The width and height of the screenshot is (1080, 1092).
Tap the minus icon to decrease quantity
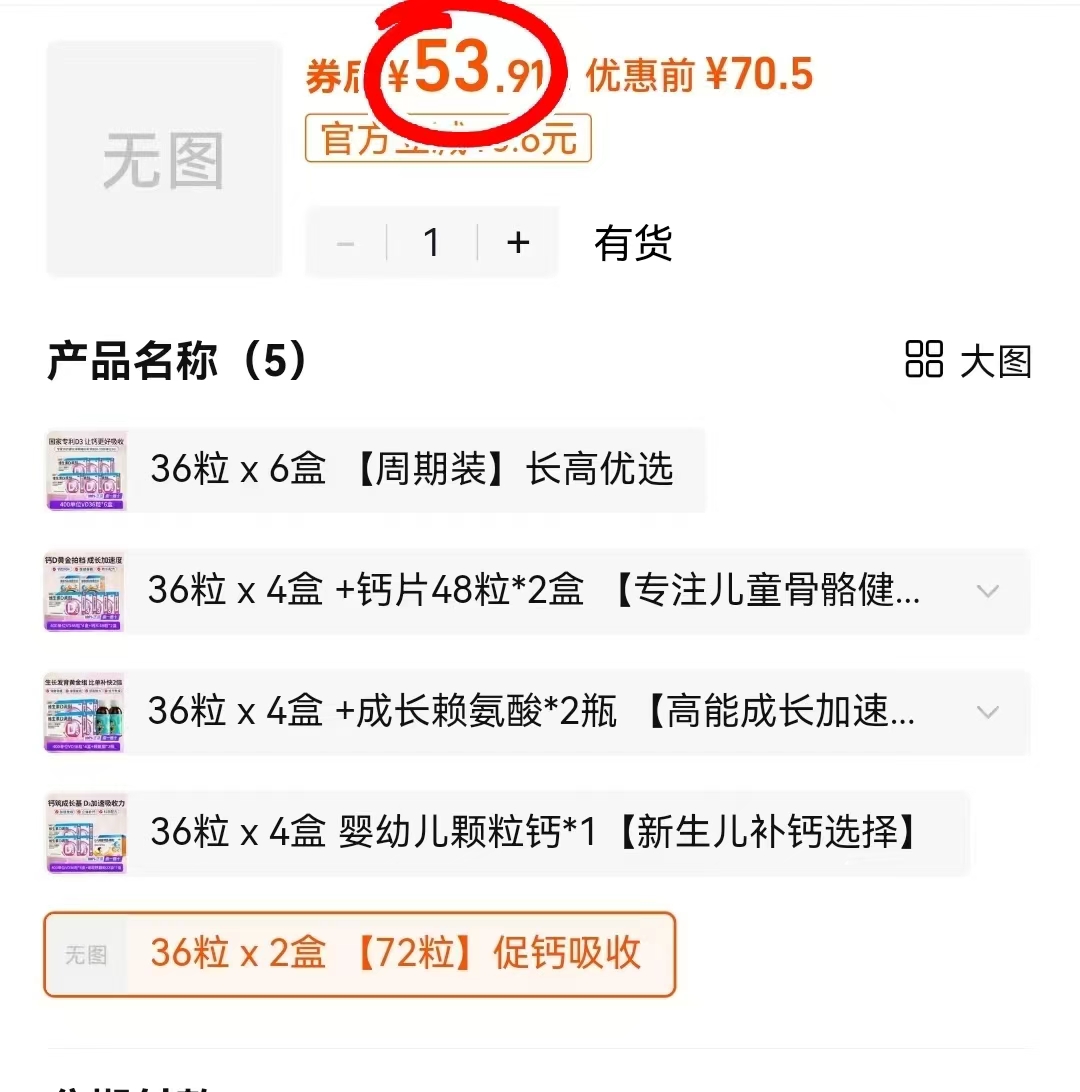[345, 242]
